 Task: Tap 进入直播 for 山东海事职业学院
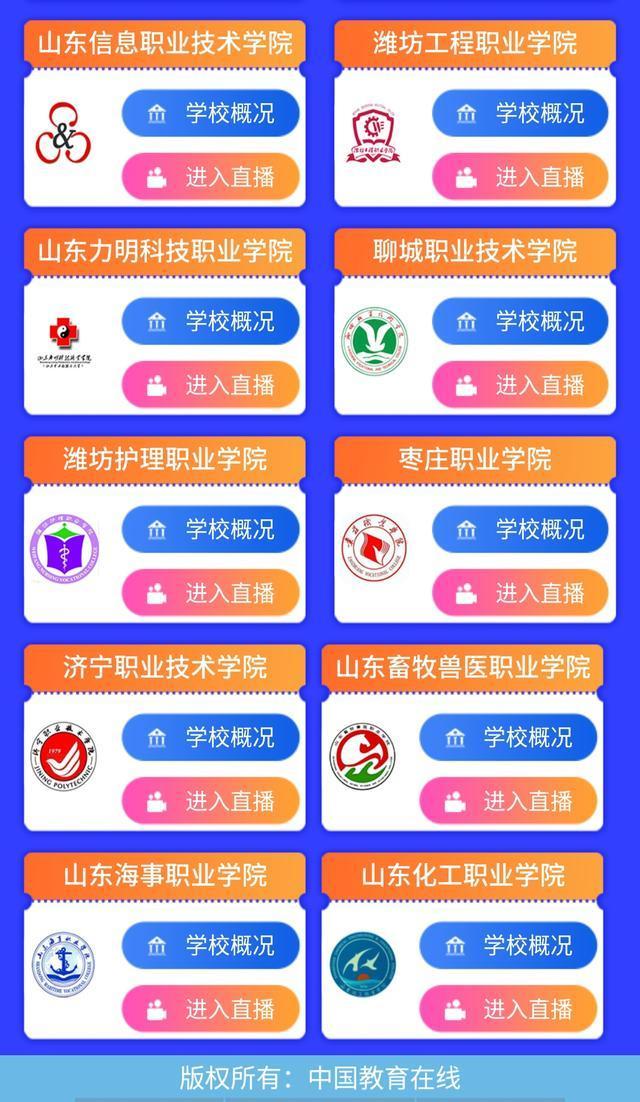pyautogui.click(x=211, y=1009)
